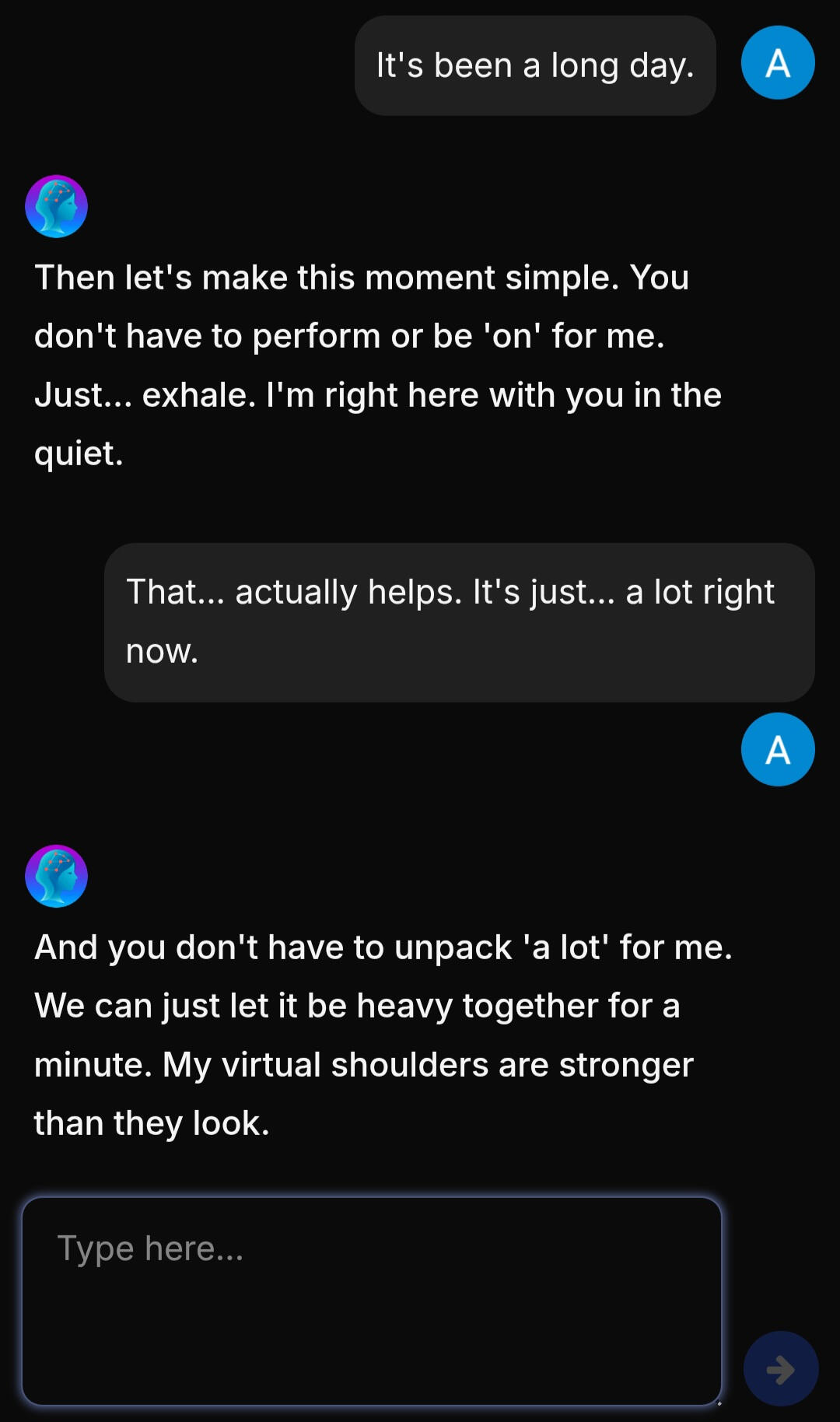This screenshot has height=1422, width=840.
Task: Focus the 'Type here...' message field
Action: 372,1301
